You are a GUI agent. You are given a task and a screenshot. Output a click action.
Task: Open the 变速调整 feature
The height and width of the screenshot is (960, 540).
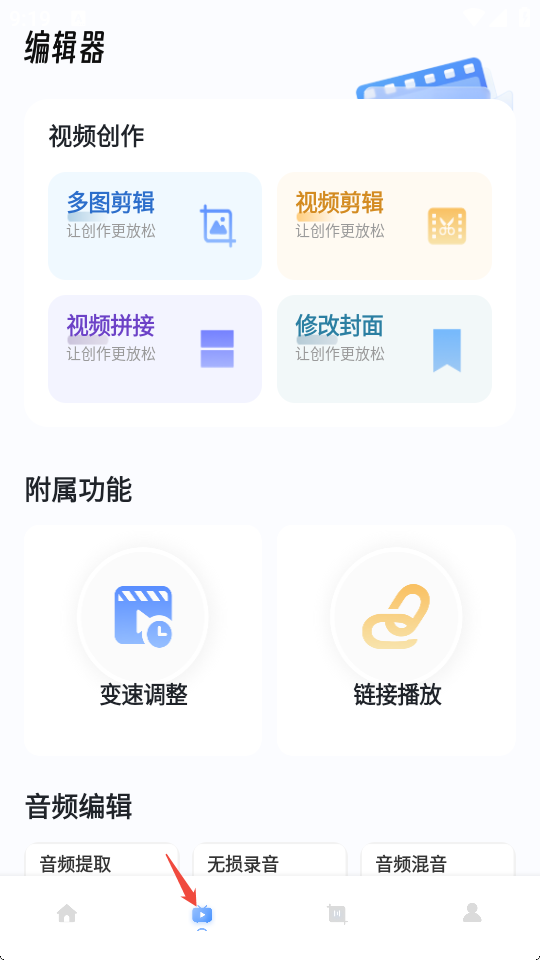click(x=143, y=640)
